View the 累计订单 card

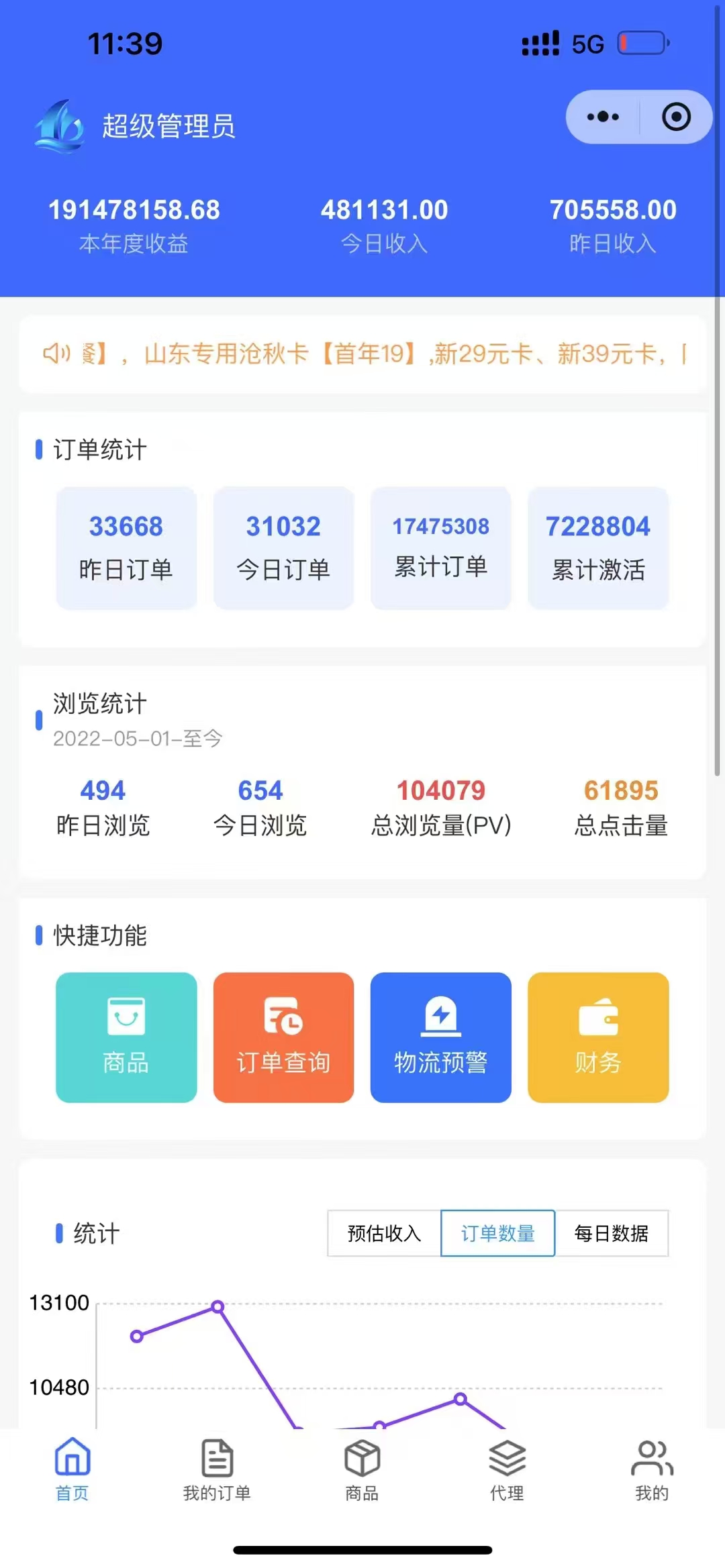point(440,547)
